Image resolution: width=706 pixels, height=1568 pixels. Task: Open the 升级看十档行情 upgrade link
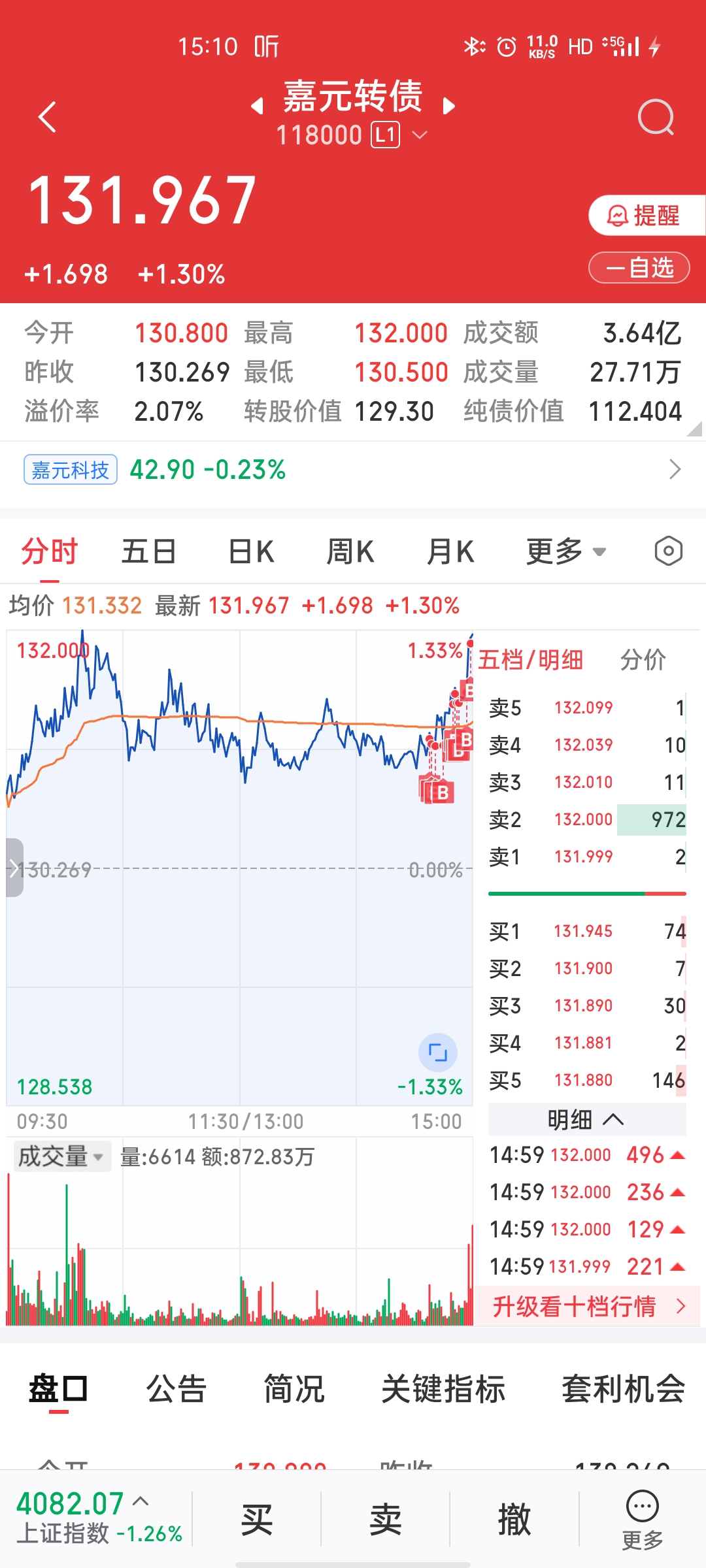[586, 1307]
